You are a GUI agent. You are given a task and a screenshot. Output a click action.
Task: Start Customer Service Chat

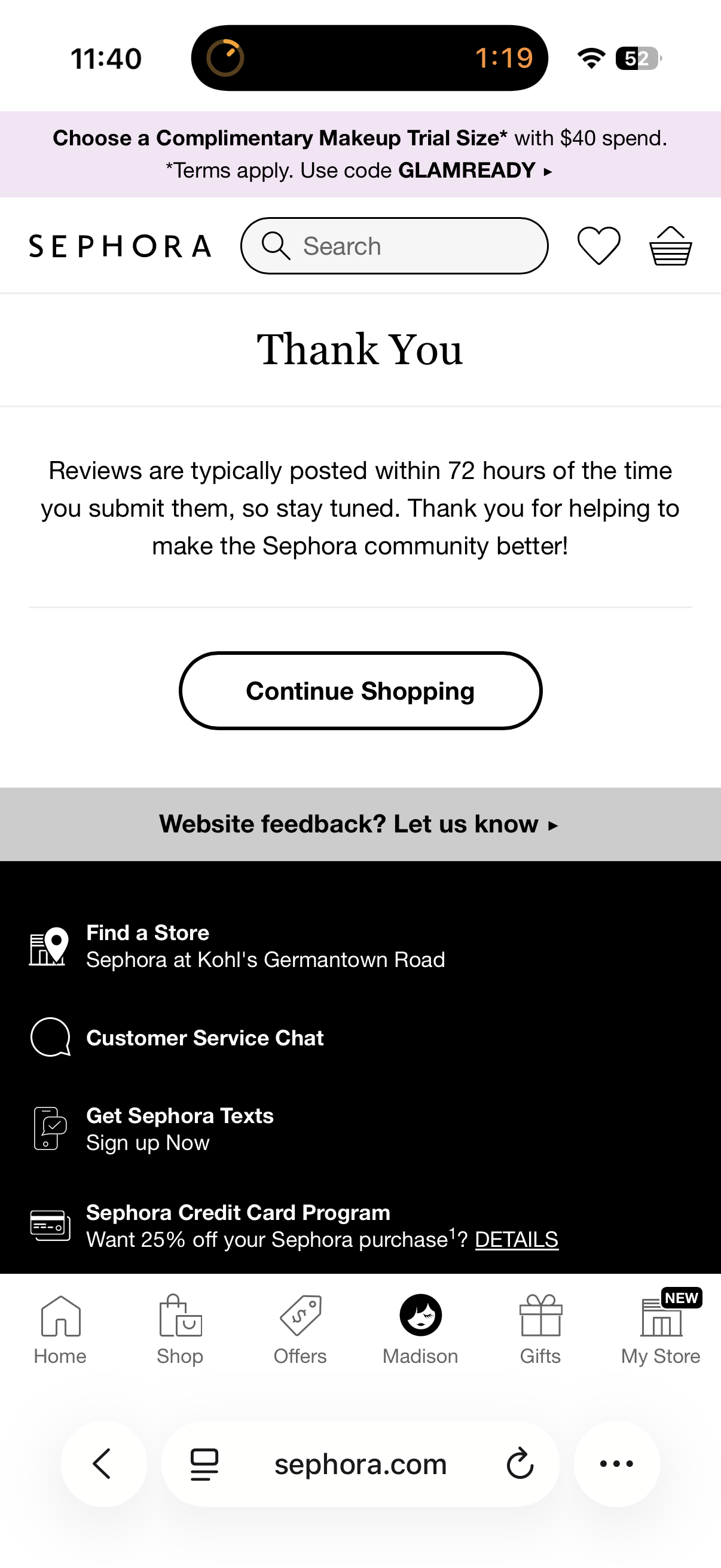204,1038
